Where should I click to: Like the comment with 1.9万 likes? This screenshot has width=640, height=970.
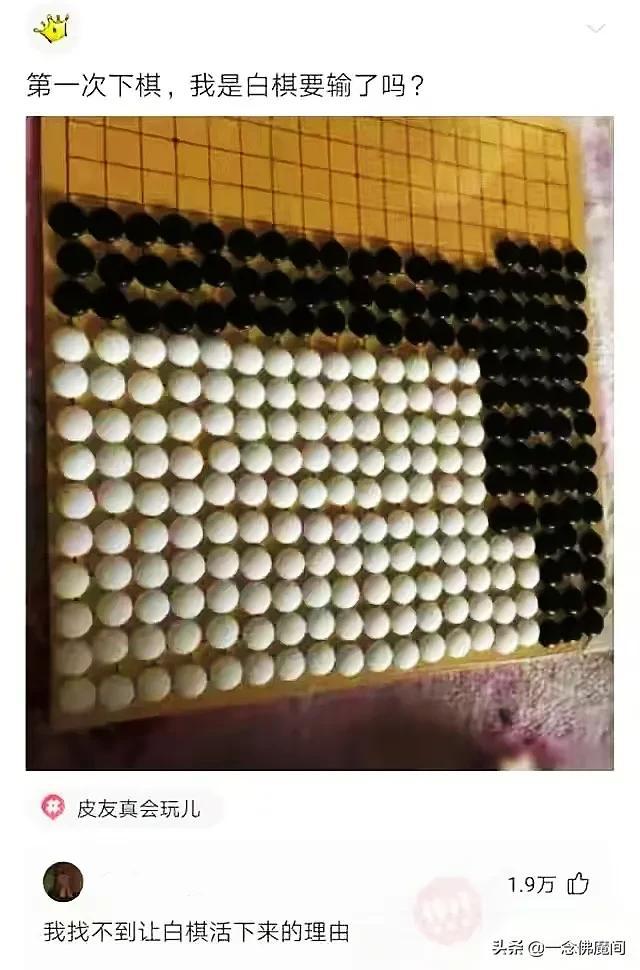click(578, 884)
